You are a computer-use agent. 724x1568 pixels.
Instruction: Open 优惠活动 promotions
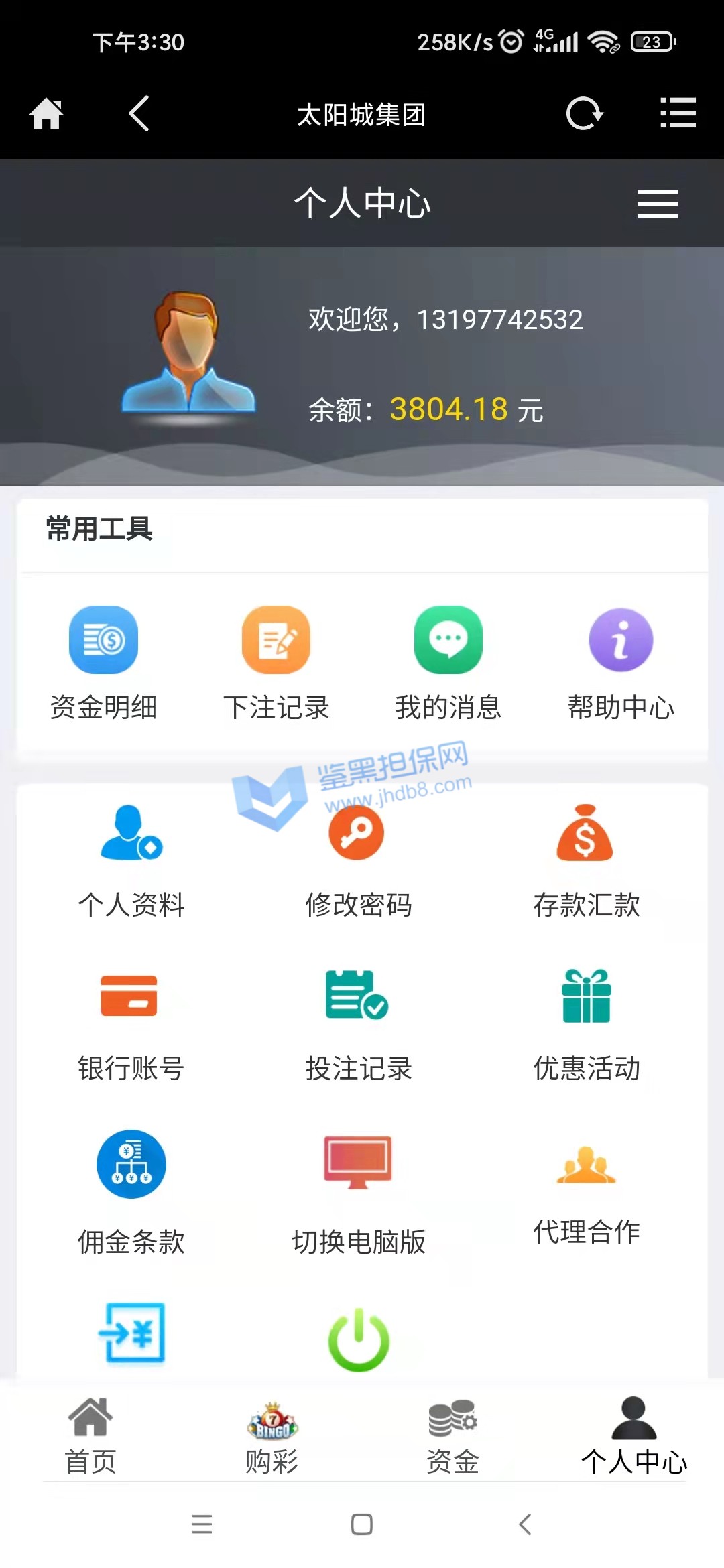586,1025
